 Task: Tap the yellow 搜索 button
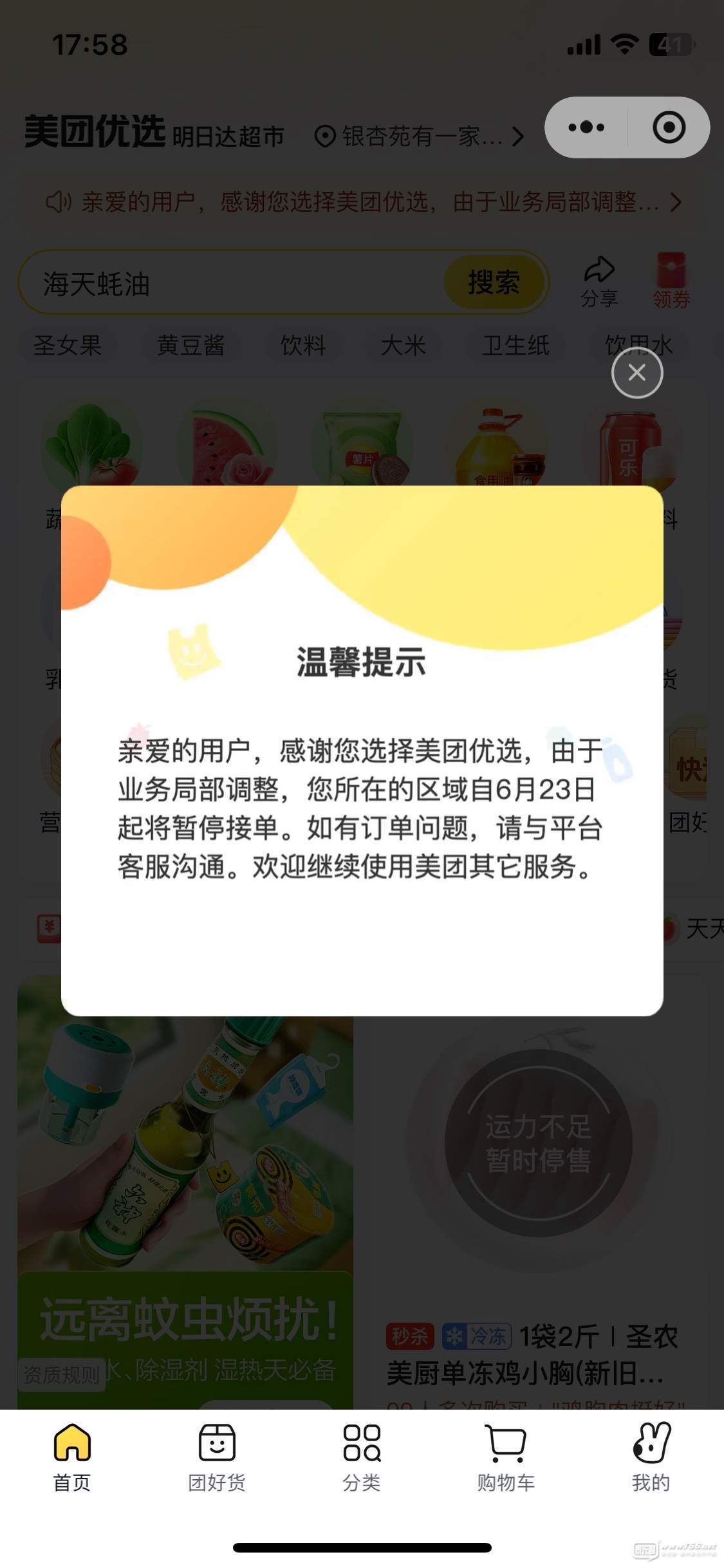(494, 283)
